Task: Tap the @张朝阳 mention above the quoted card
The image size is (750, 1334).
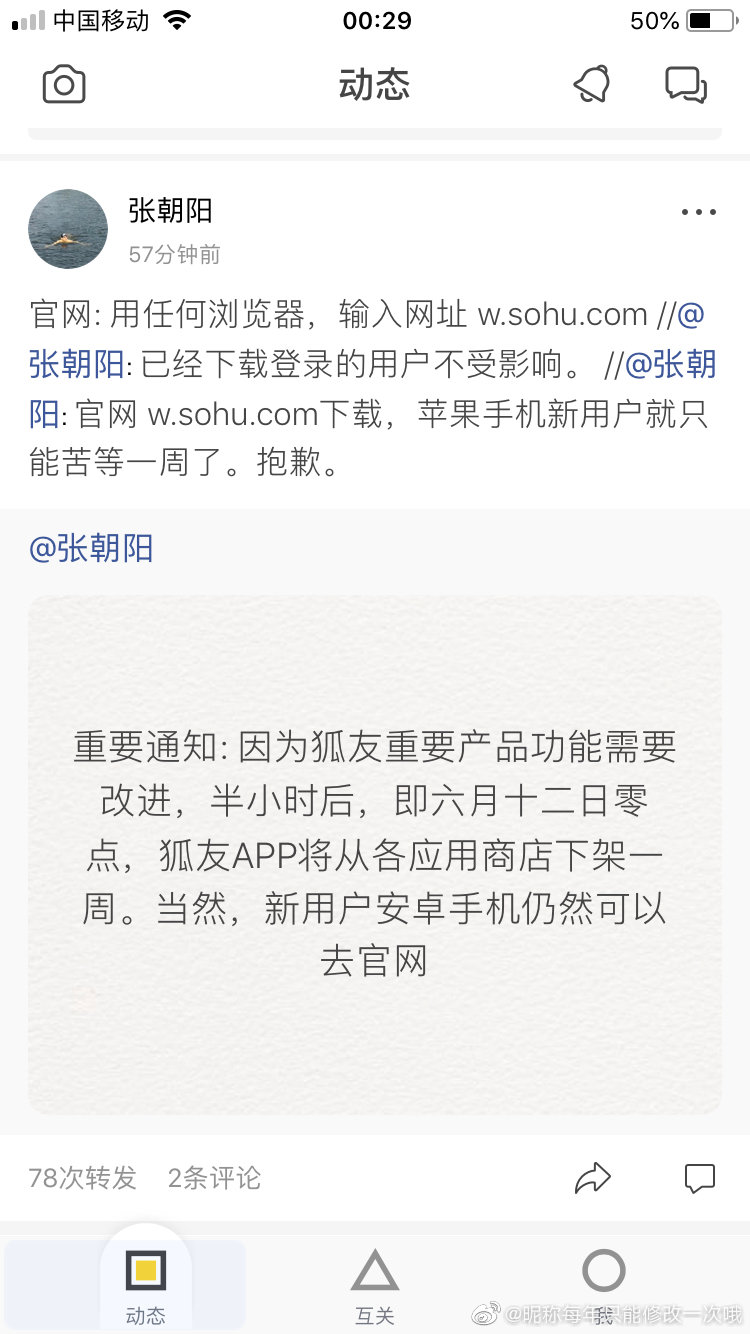Action: pyautogui.click(x=91, y=548)
